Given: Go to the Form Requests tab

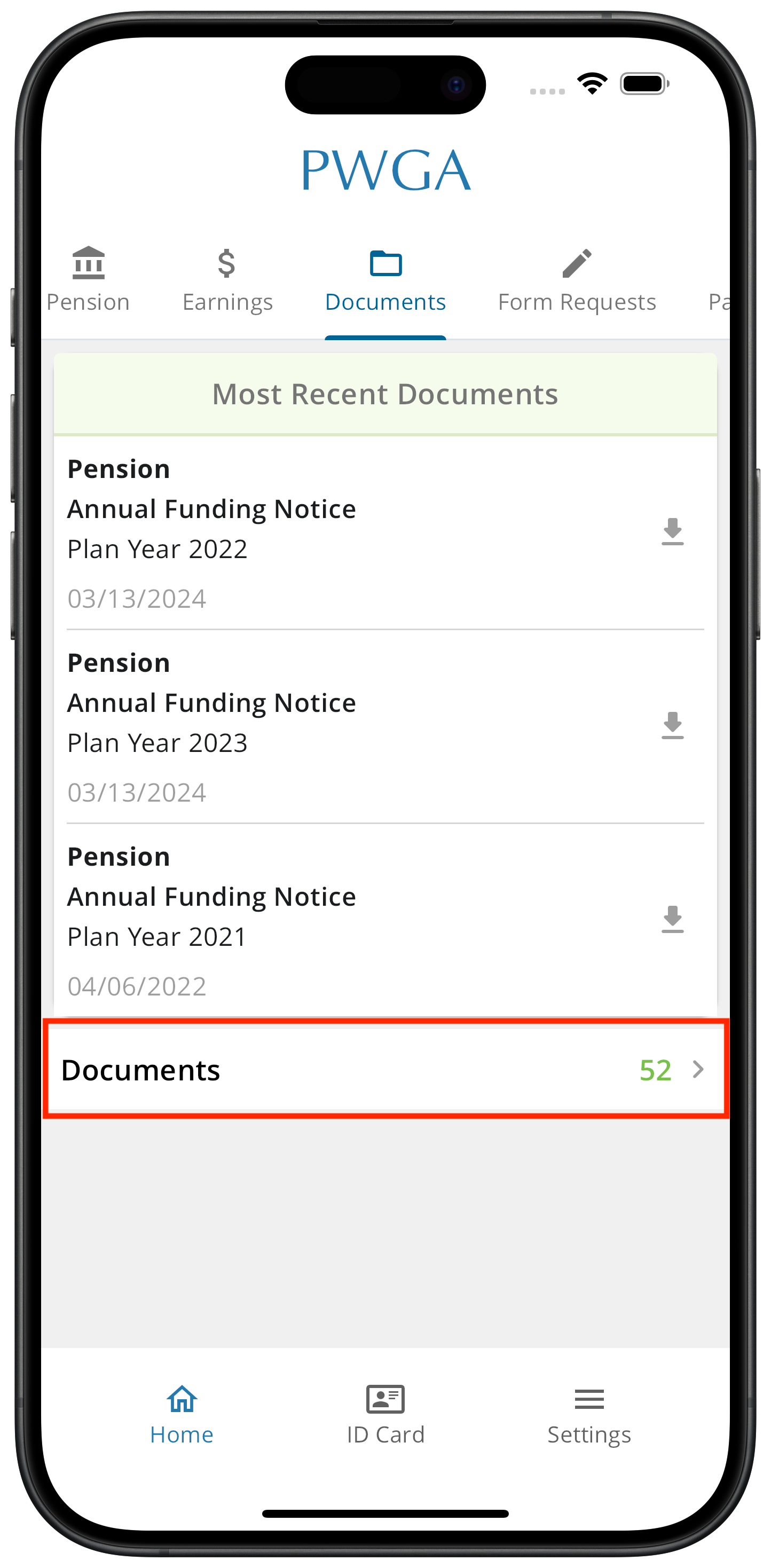Looking at the screenshot, I should pyautogui.click(x=576, y=280).
